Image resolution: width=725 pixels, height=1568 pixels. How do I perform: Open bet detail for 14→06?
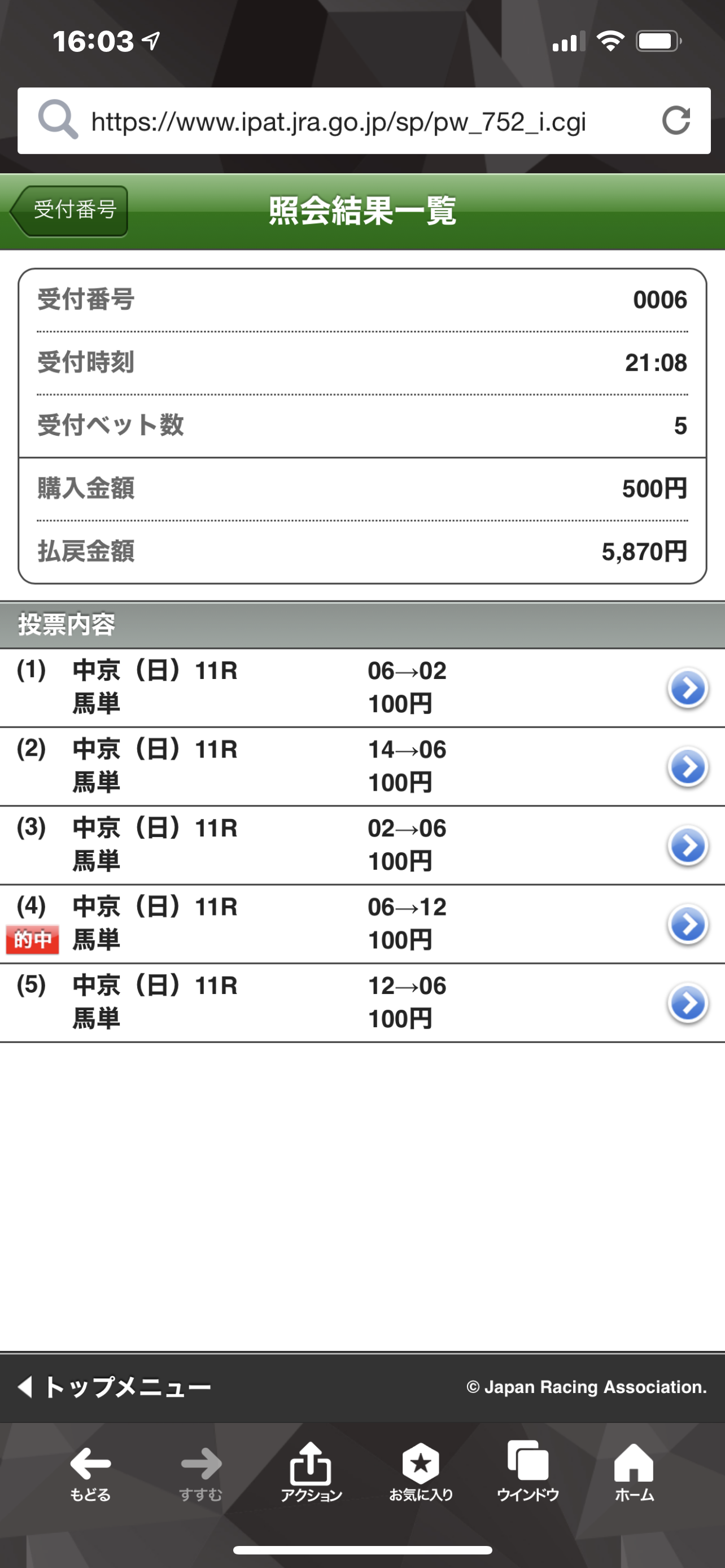point(687,767)
